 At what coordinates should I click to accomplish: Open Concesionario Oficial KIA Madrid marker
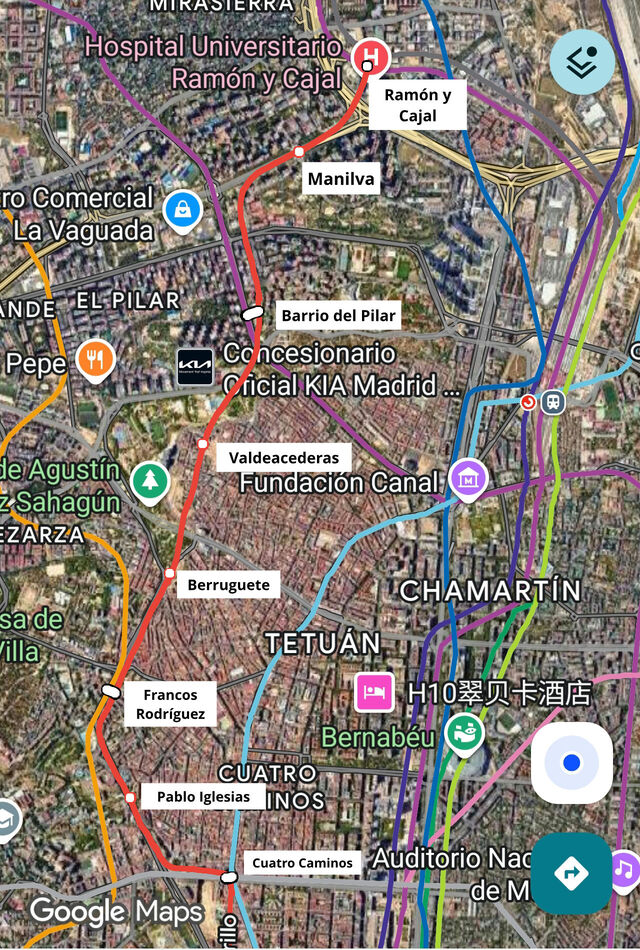coord(195,367)
